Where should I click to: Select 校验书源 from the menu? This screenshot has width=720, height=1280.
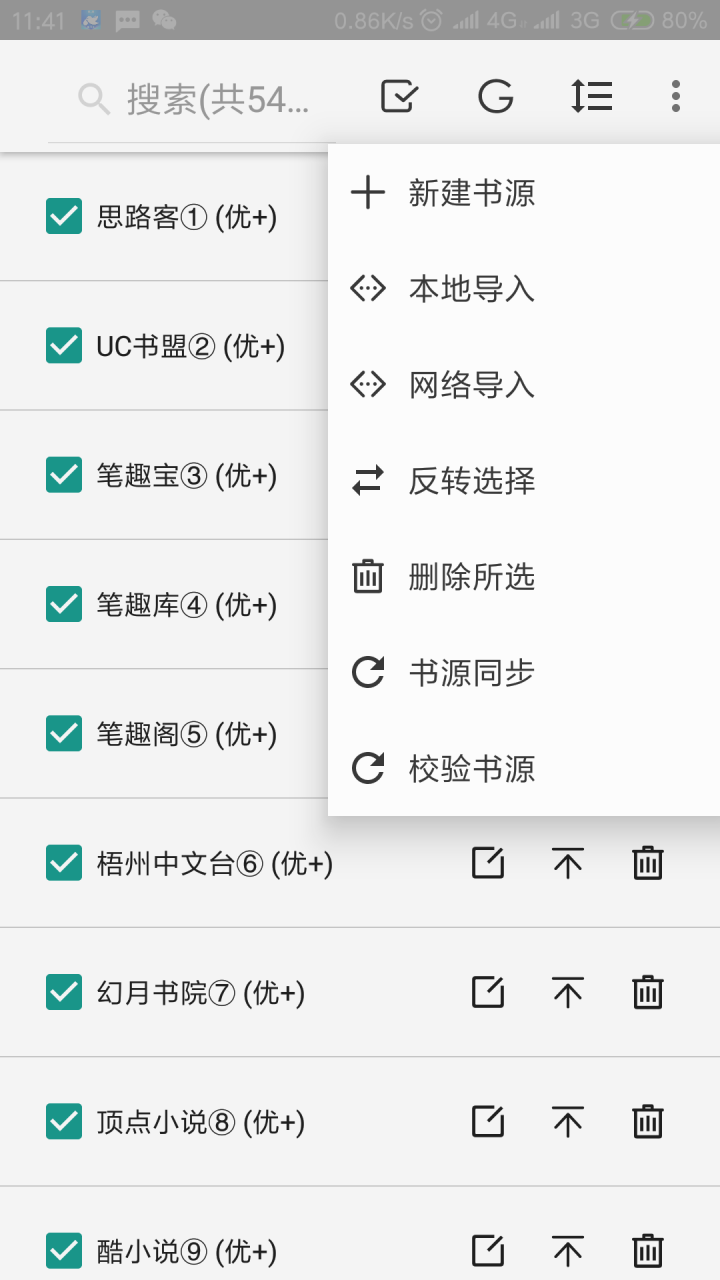[x=471, y=768]
